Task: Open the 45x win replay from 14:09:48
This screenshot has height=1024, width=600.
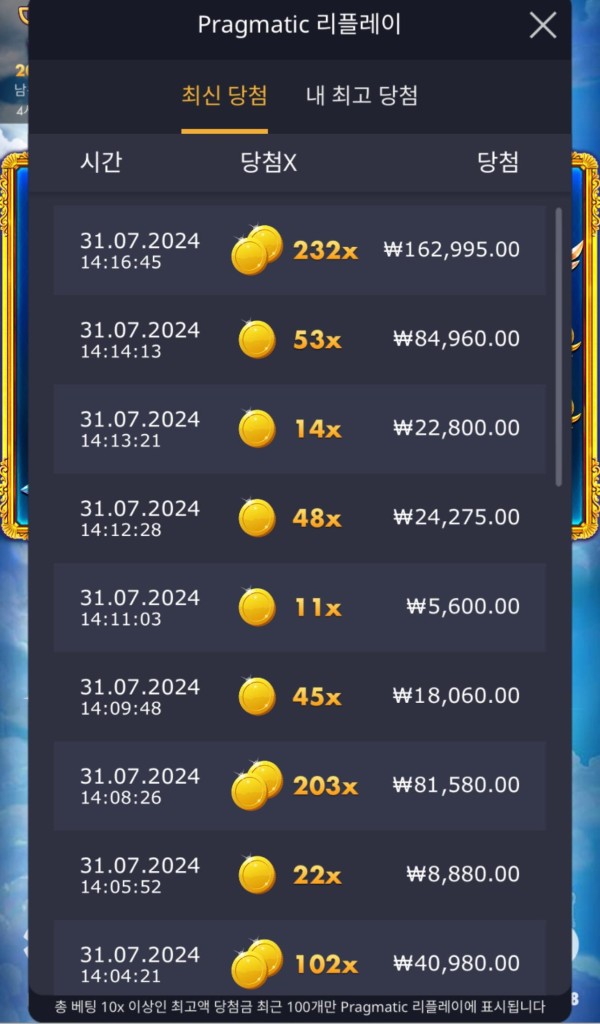Action: click(x=300, y=695)
